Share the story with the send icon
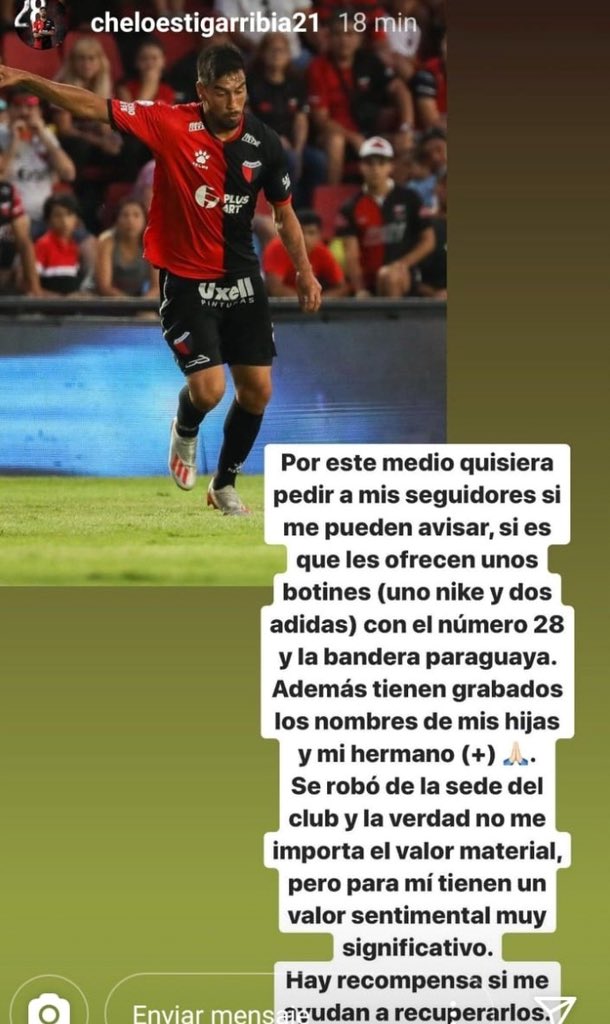The width and height of the screenshot is (610, 1024). [x=555, y=1008]
